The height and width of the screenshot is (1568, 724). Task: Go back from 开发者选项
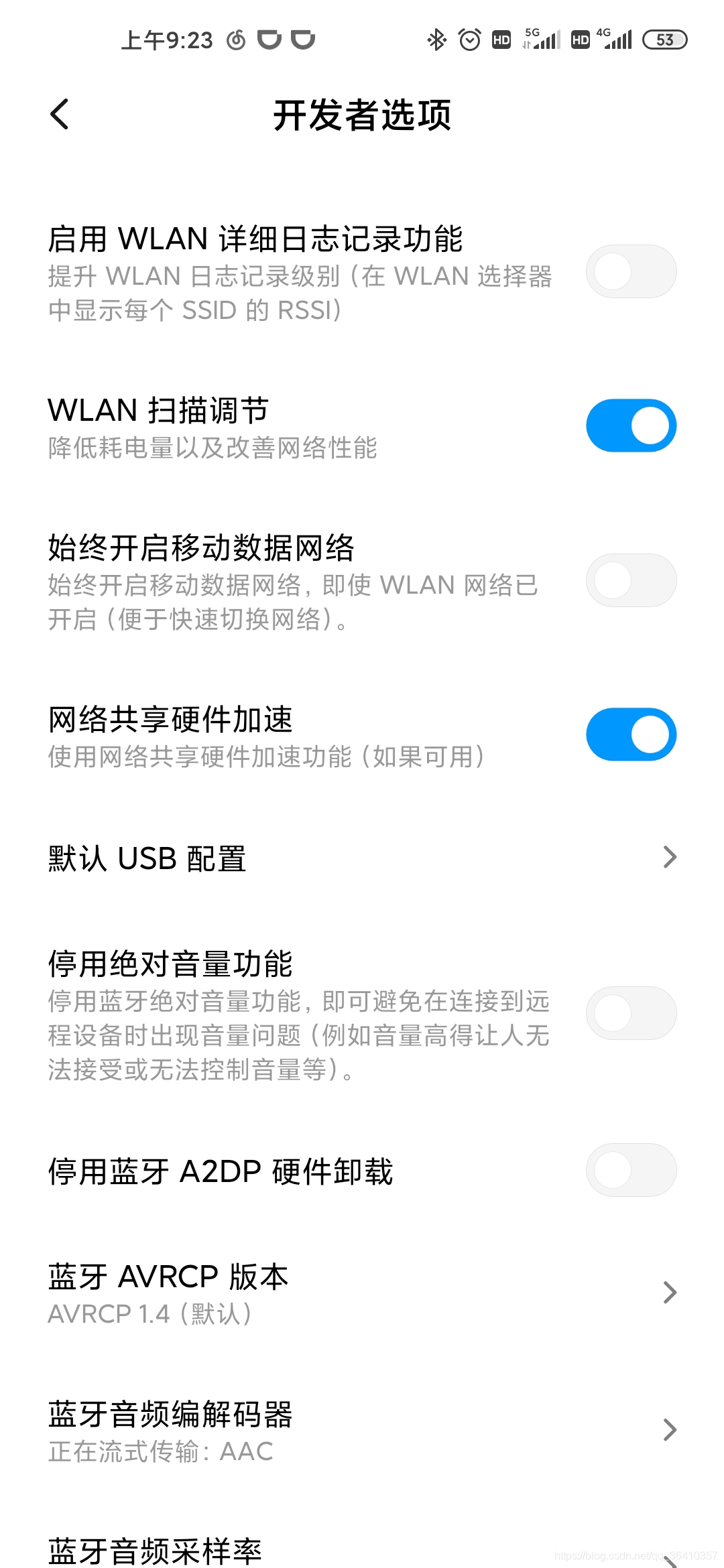pyautogui.click(x=60, y=114)
